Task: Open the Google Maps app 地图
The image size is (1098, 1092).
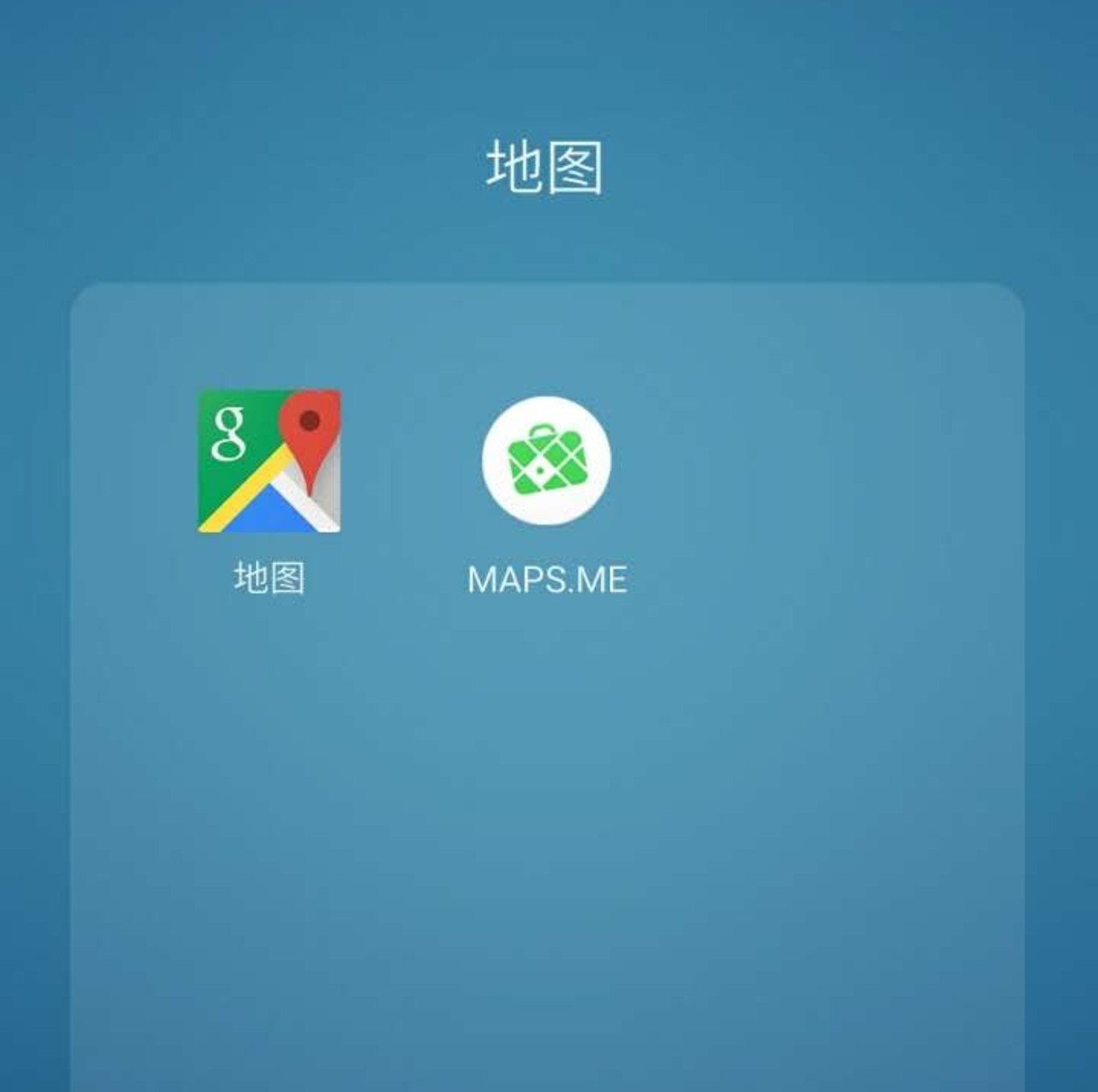Action: 269,461
